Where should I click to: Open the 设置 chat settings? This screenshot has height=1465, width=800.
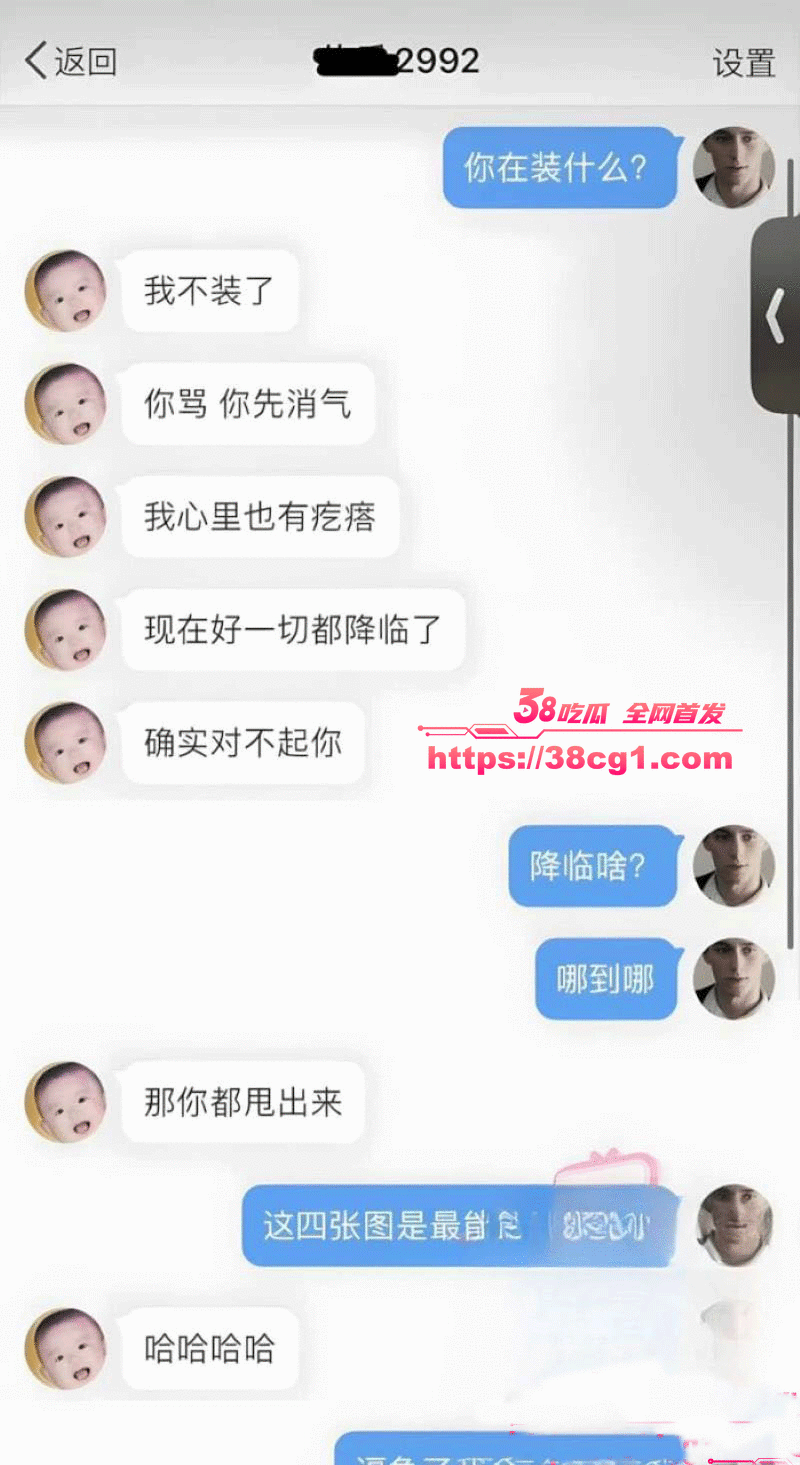click(743, 63)
